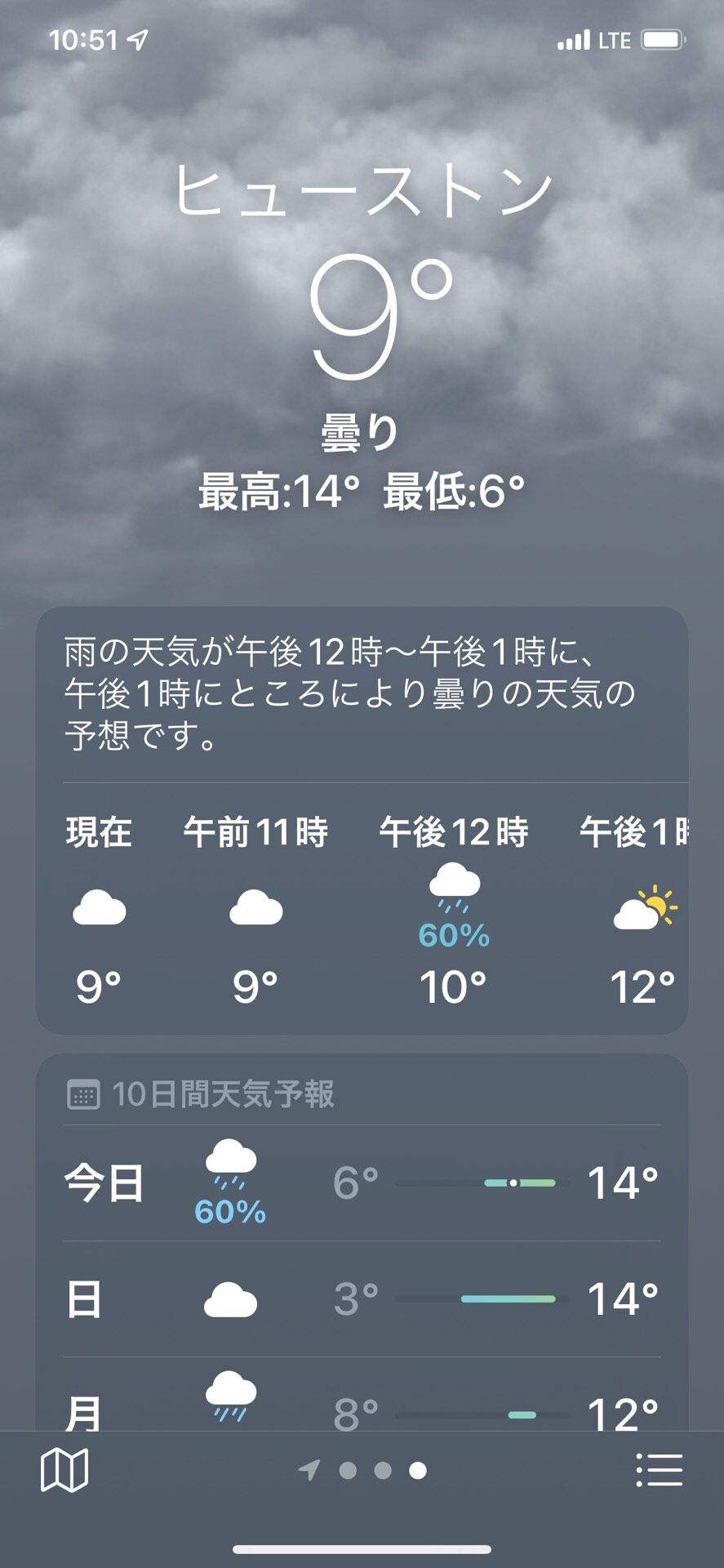724x1568 pixels.
Task: Open the saved locations list
Action: (x=659, y=1471)
